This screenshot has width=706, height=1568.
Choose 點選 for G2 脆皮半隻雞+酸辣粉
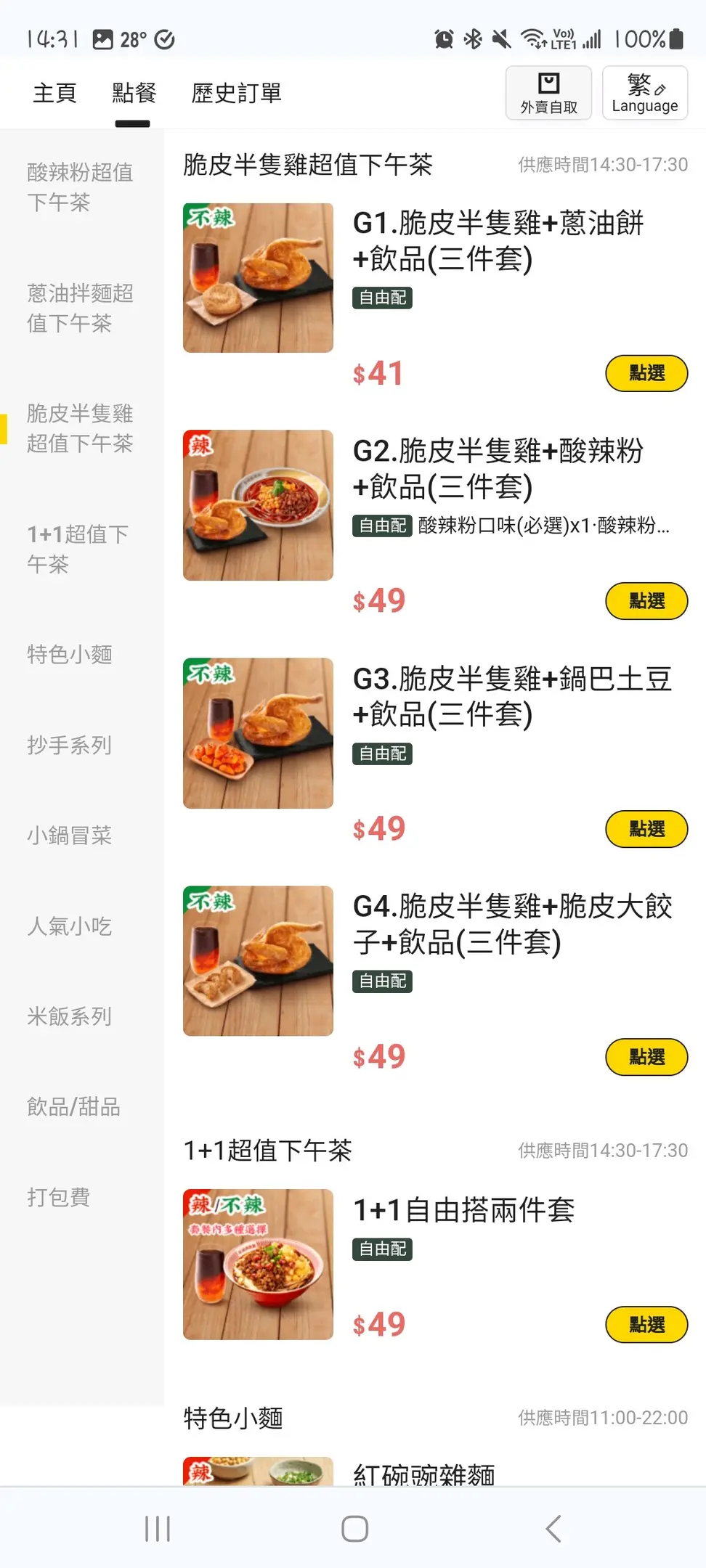[646, 601]
